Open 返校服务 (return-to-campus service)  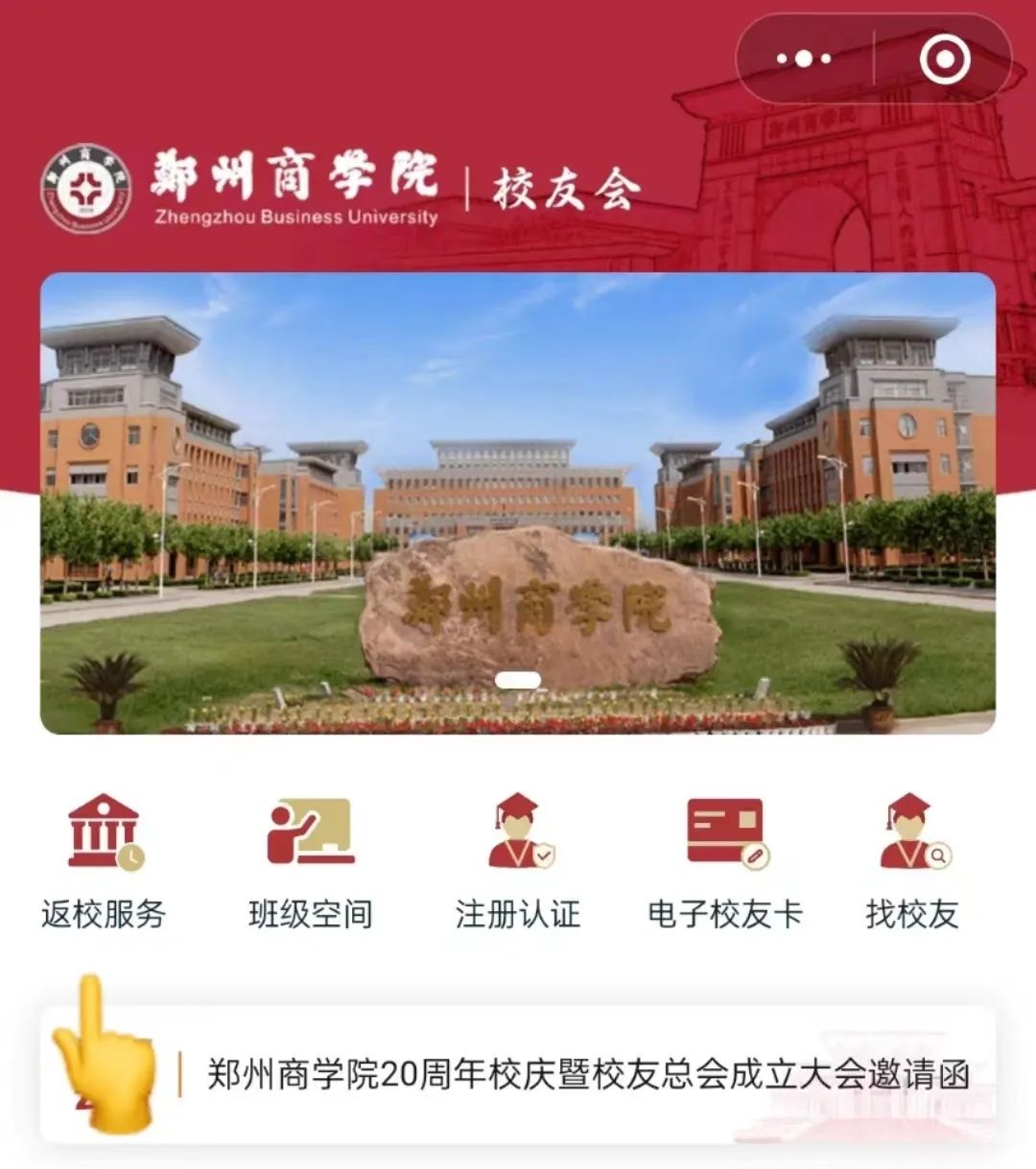tap(104, 859)
